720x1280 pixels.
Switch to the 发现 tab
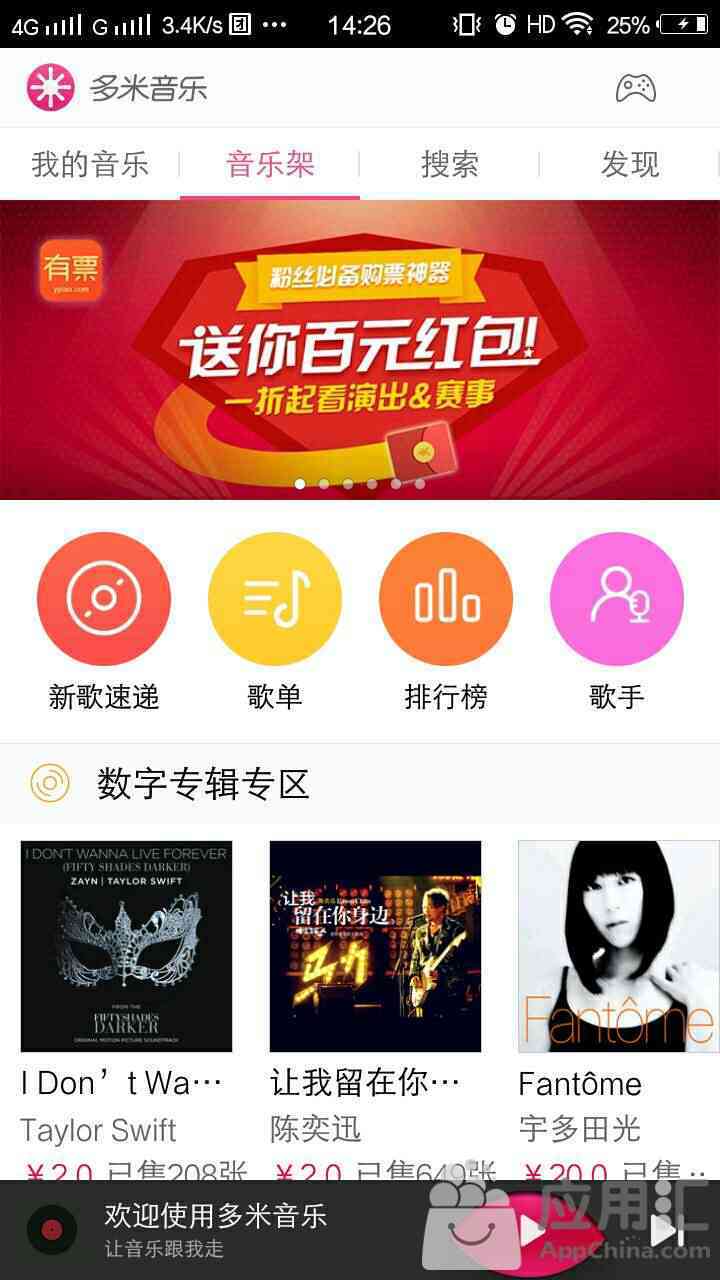(630, 164)
